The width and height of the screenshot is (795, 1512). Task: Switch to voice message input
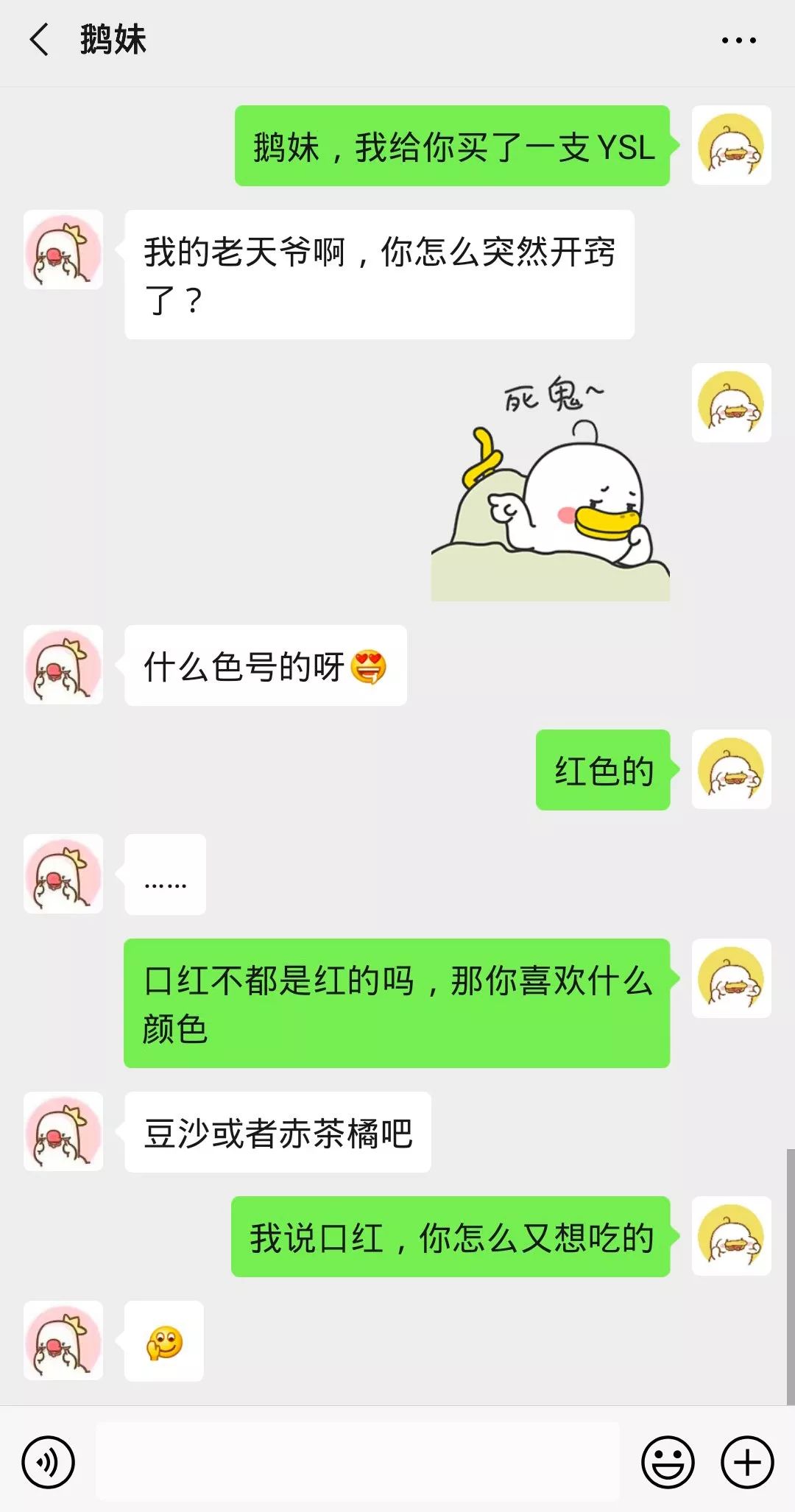point(49,1462)
